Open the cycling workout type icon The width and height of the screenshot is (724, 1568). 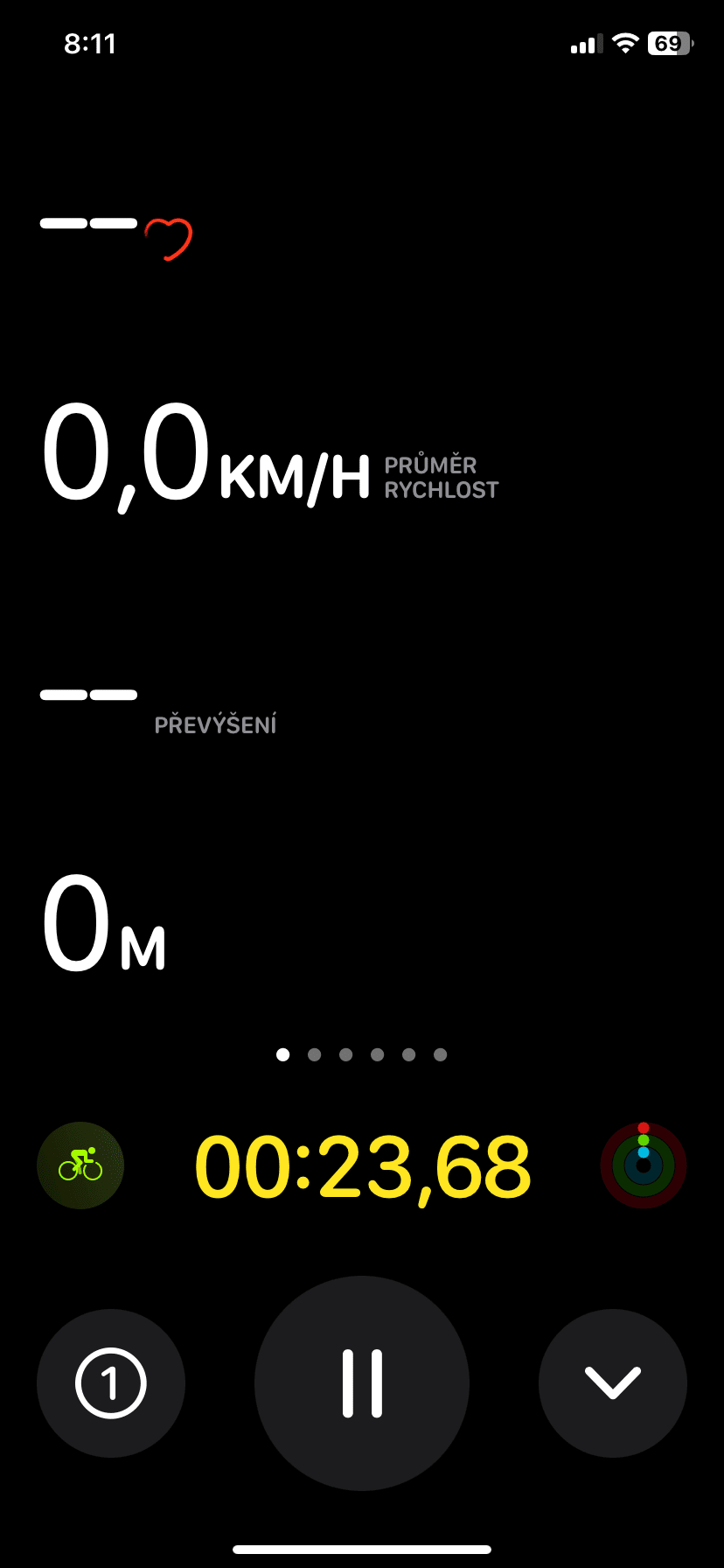coord(80,1165)
